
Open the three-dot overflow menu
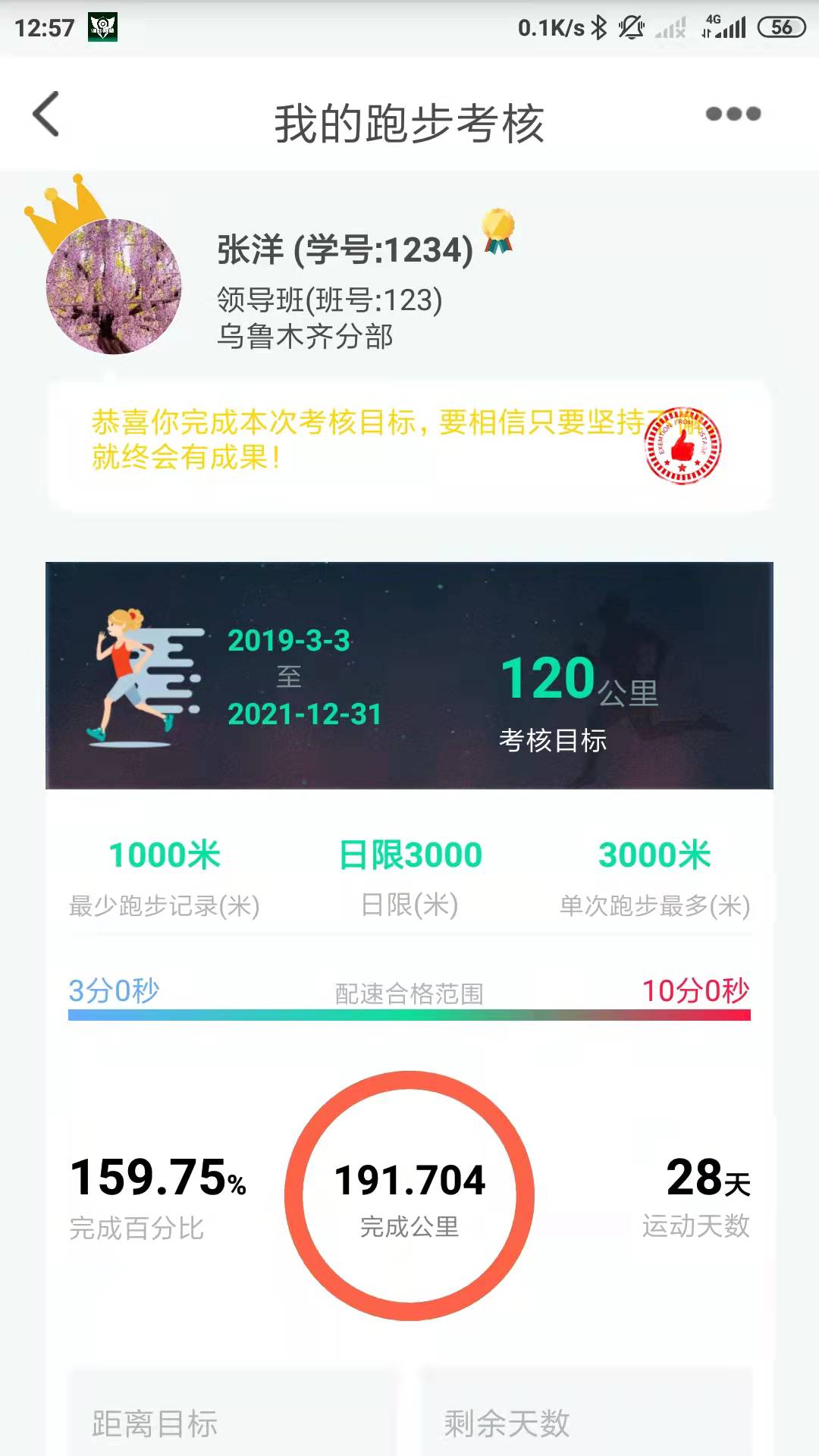733,115
